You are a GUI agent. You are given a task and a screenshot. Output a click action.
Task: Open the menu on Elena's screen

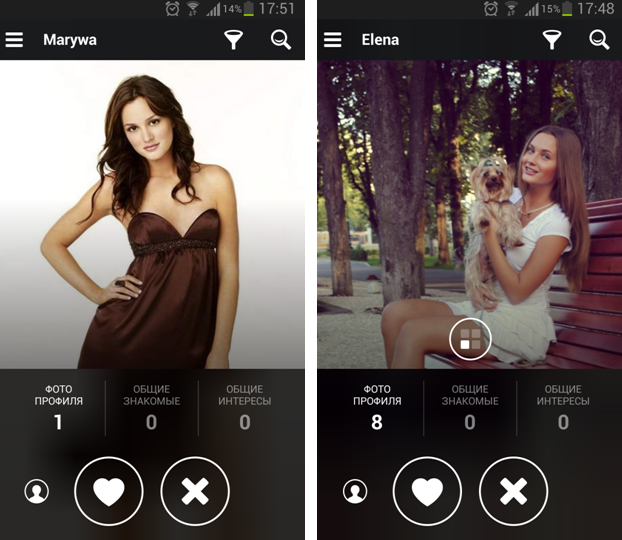pyautogui.click(x=332, y=40)
